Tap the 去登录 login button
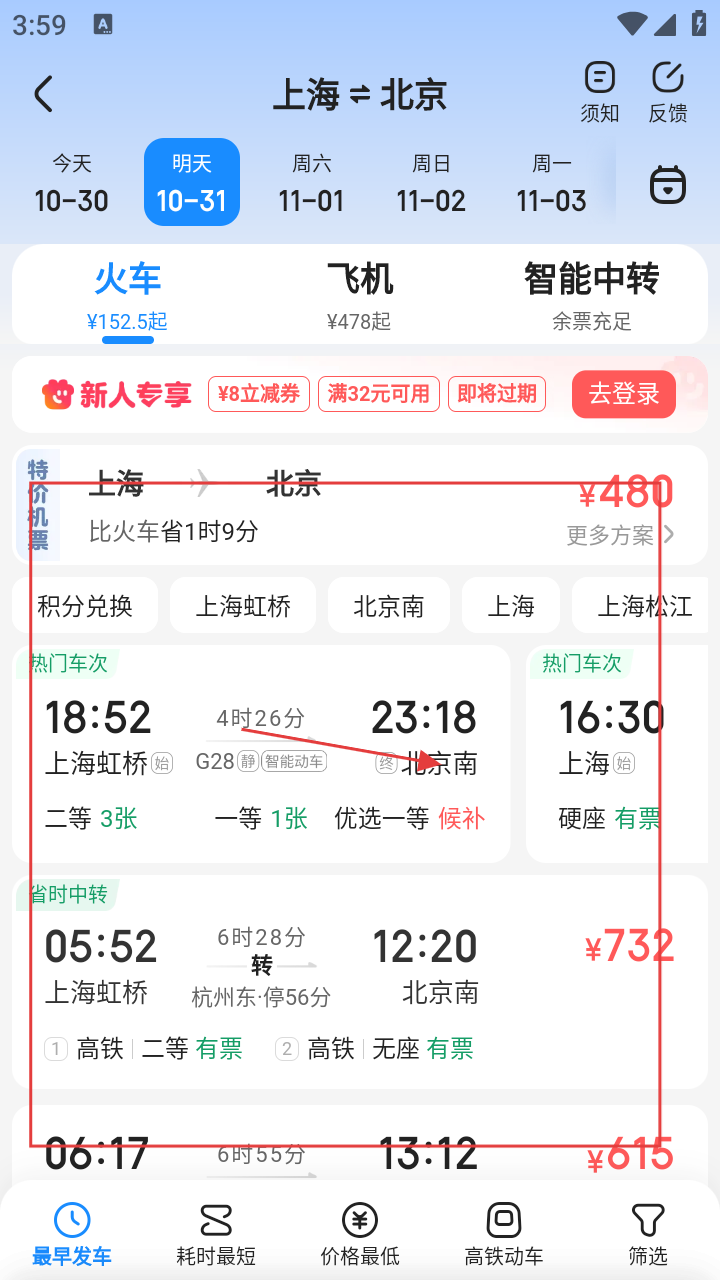This screenshot has width=720, height=1280. click(624, 394)
